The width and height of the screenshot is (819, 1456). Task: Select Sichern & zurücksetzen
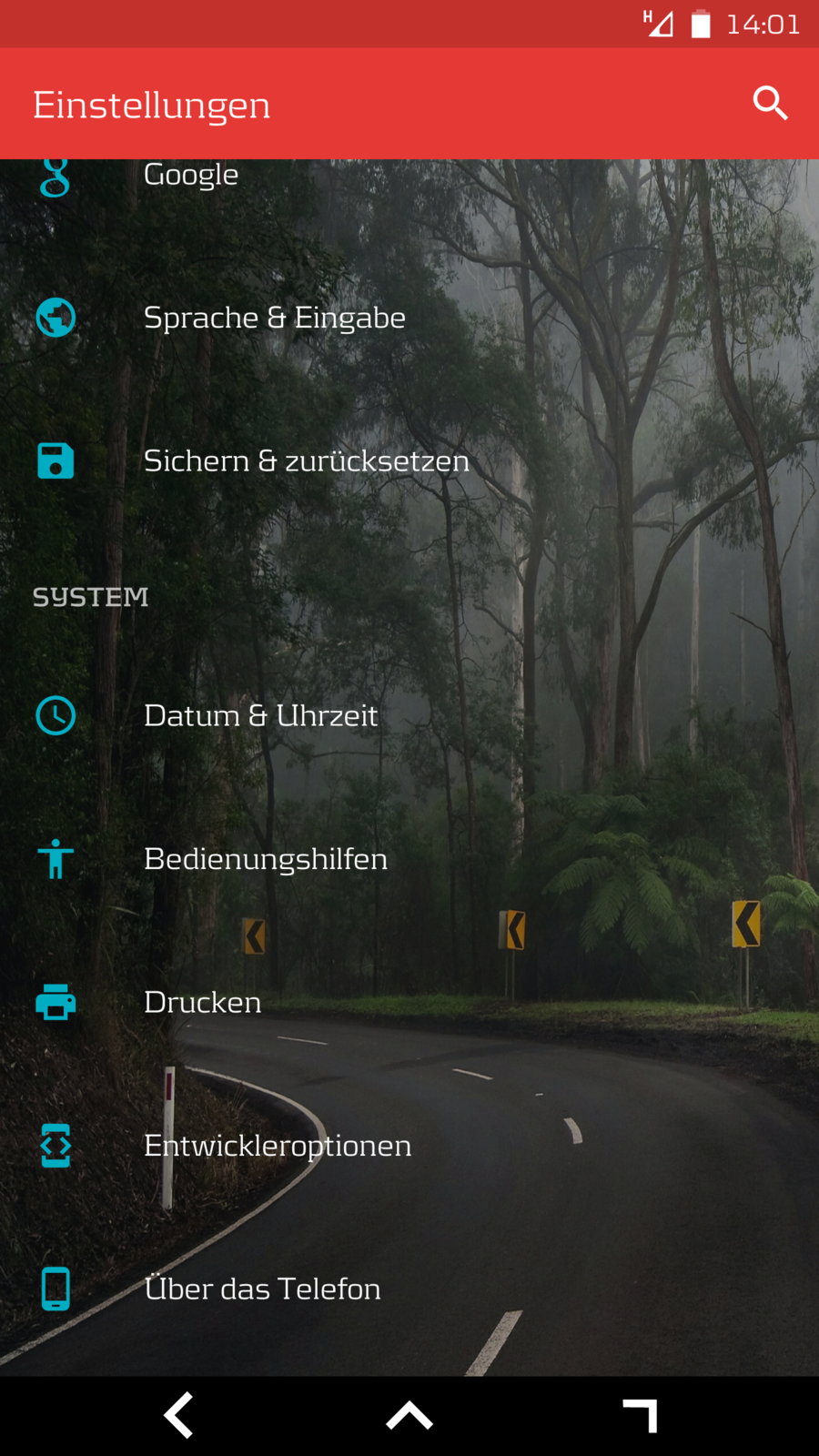(306, 461)
